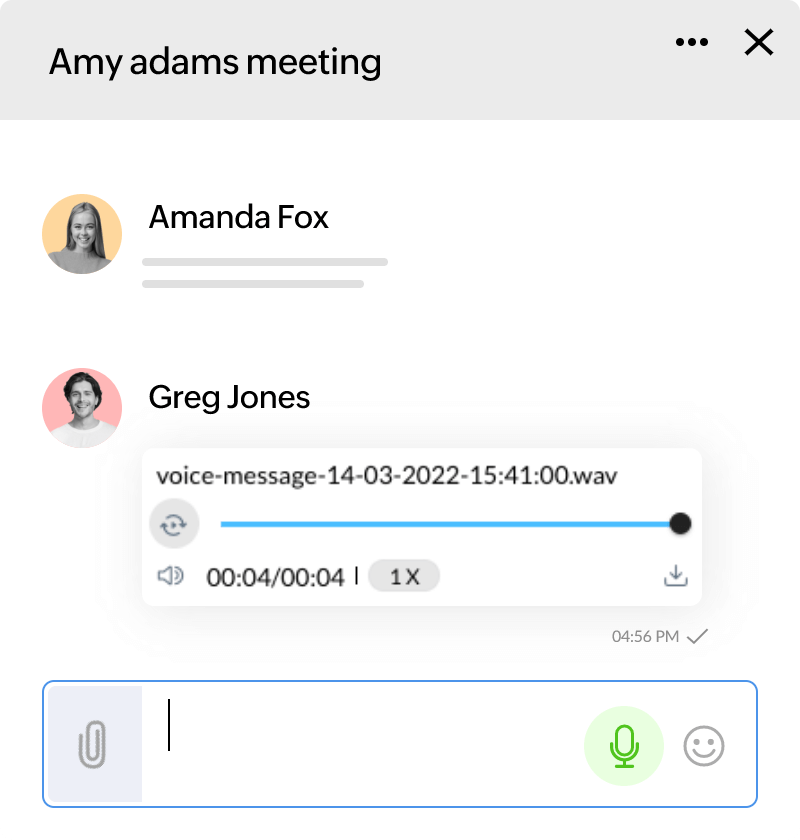Screen dimensions: 800x840
Task: Record a voice message with the microphone
Action: point(624,745)
